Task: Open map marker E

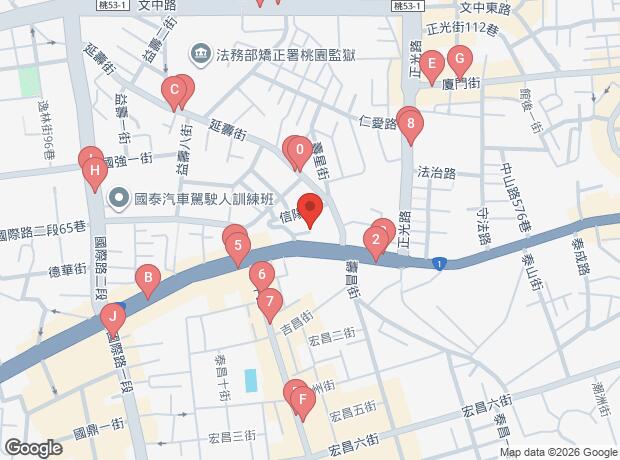Action: tap(431, 68)
